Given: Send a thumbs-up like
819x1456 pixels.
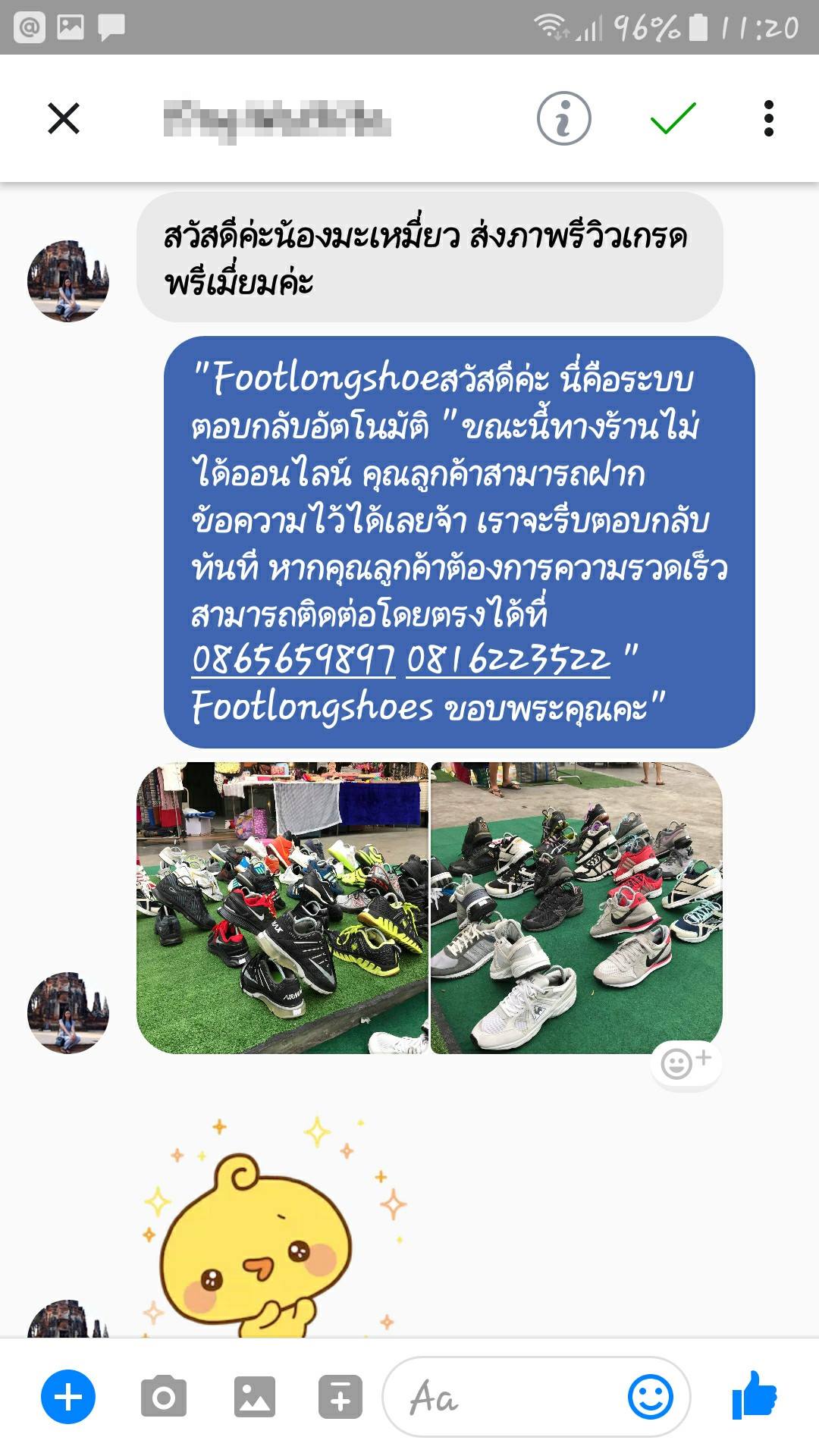Looking at the screenshot, I should tap(755, 1395).
